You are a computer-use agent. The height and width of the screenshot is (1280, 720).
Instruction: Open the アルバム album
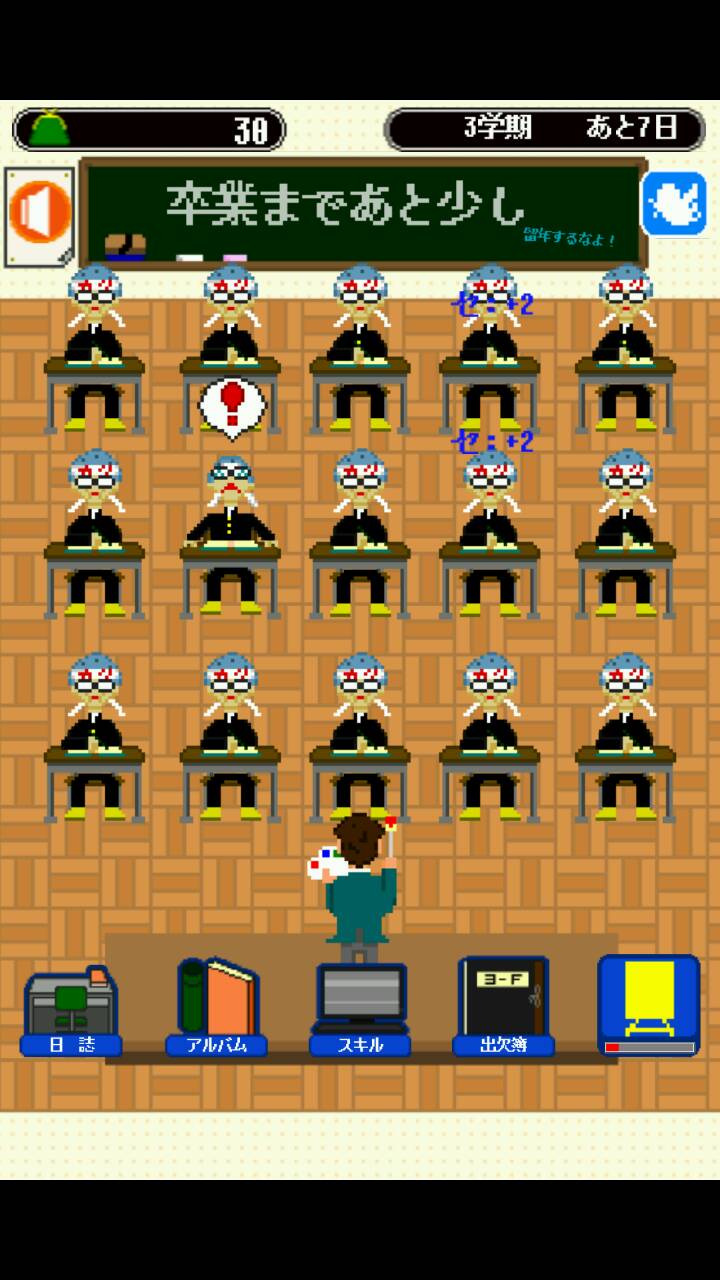[x=216, y=1008]
